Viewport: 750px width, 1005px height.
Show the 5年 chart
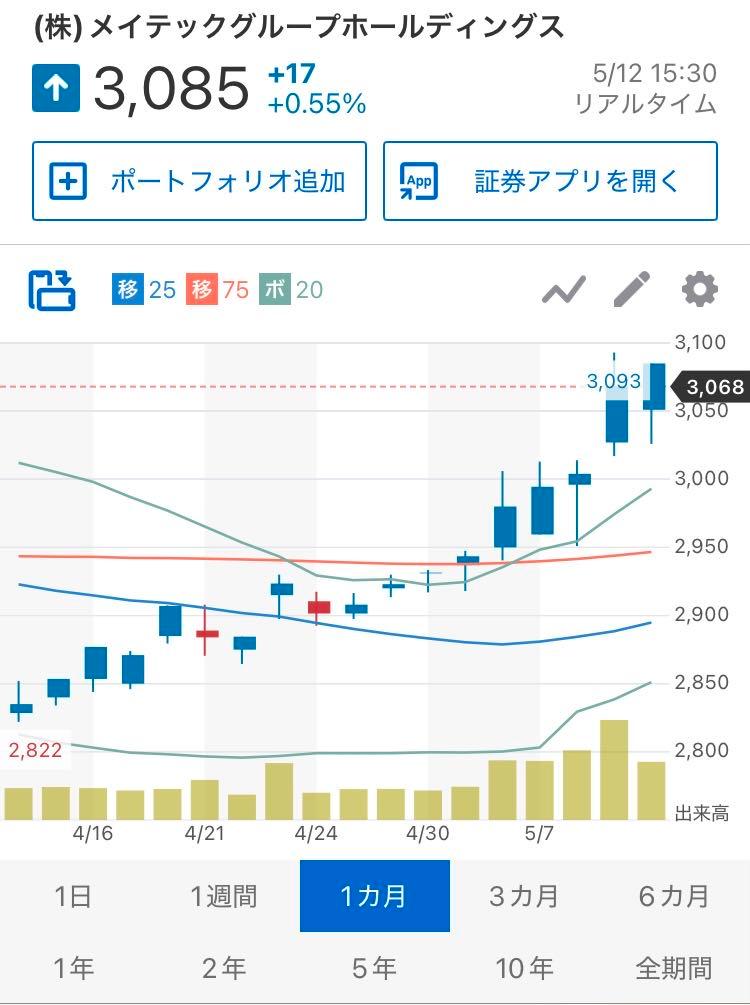[375, 968]
